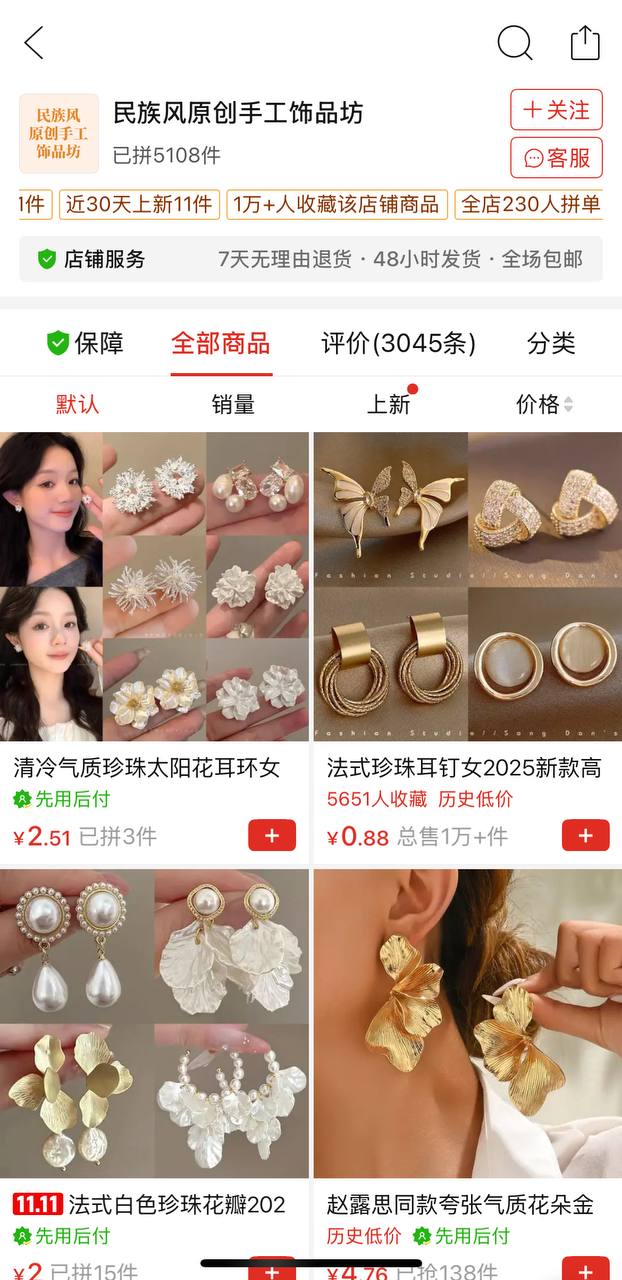Viewport: 622px width, 1280px height.
Task: Add the ¥2.51 earrings with the plus button
Action: pyautogui.click(x=272, y=835)
